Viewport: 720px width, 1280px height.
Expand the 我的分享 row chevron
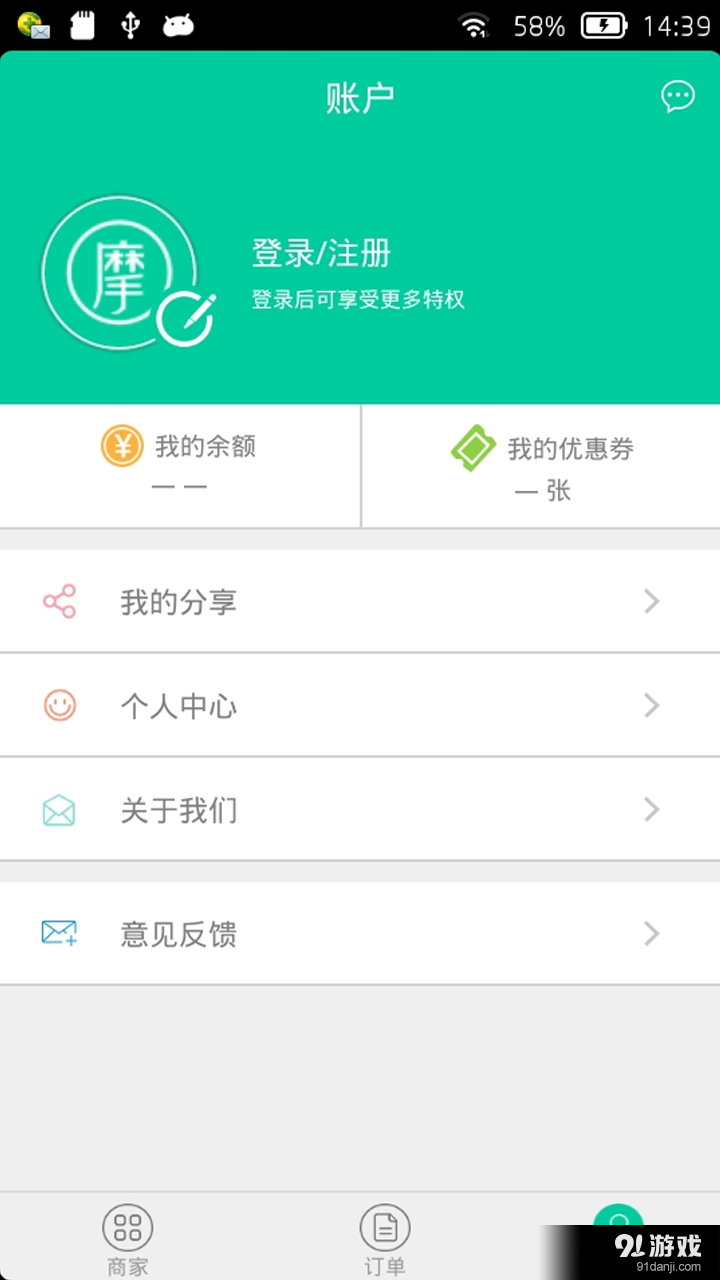pos(651,601)
